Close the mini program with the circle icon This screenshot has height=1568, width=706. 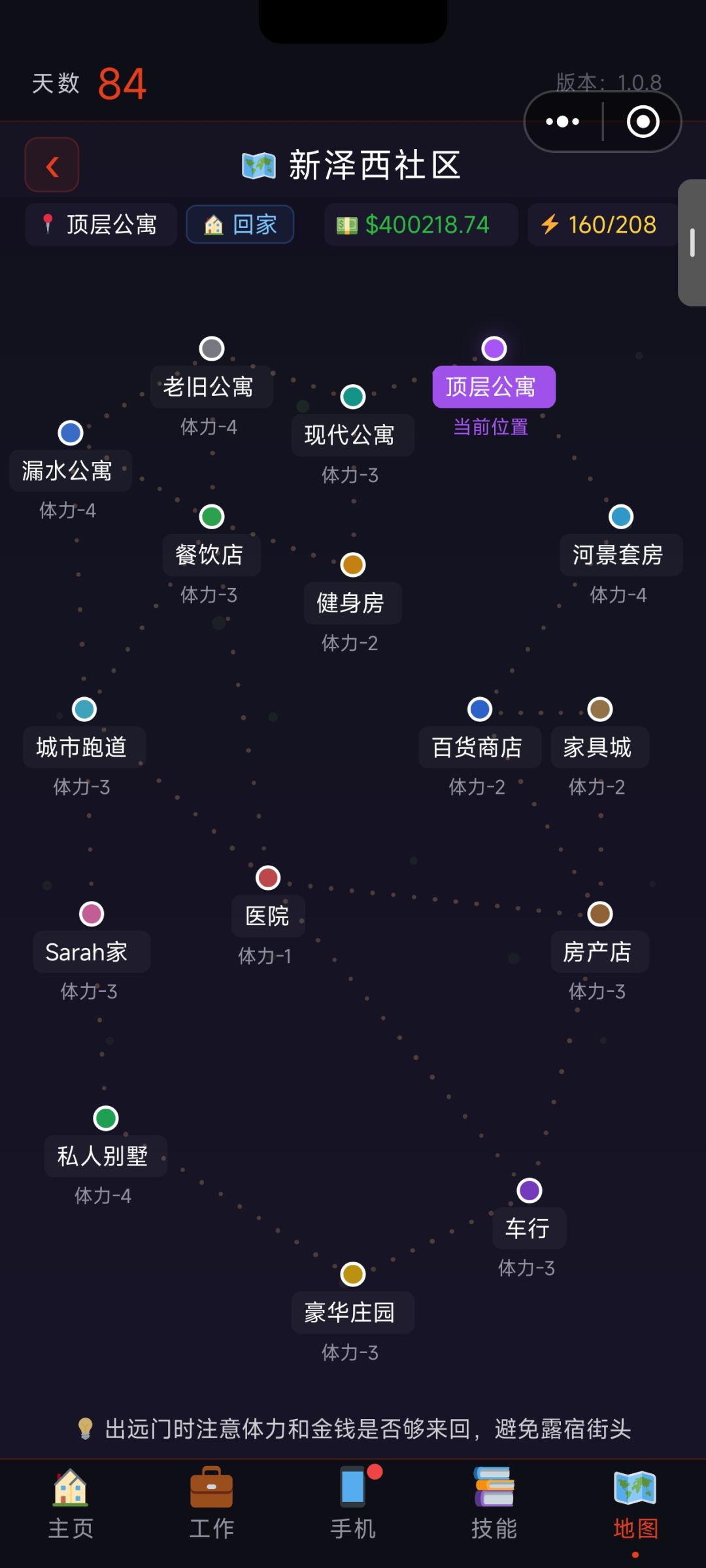point(643,122)
